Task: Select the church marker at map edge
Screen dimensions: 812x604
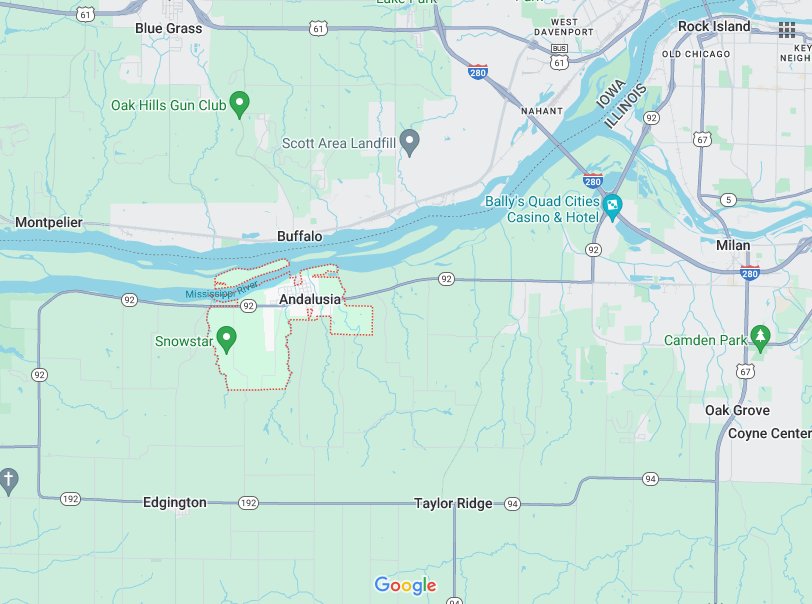Action: (x=8, y=478)
